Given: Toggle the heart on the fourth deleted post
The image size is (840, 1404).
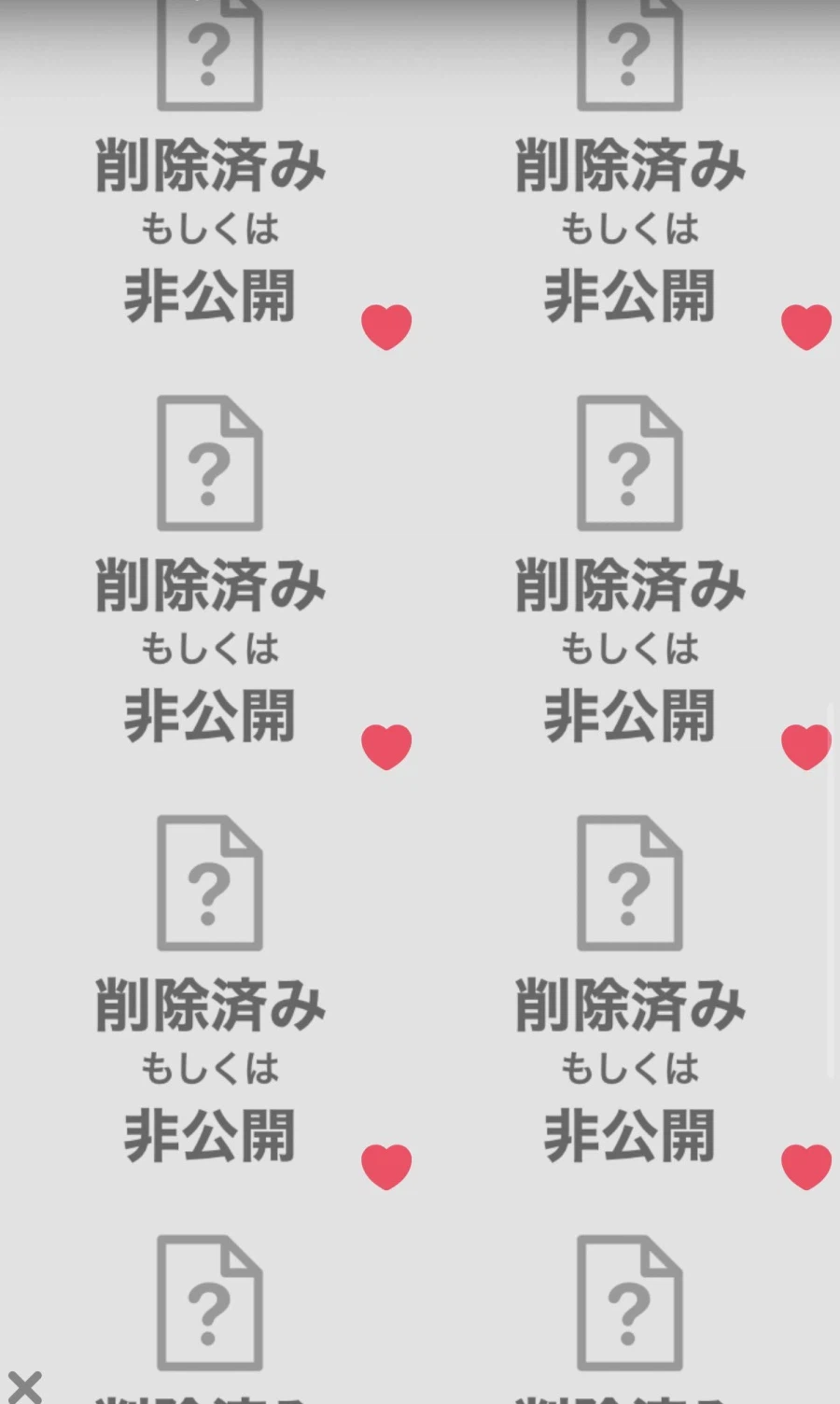Looking at the screenshot, I should coord(805,745).
